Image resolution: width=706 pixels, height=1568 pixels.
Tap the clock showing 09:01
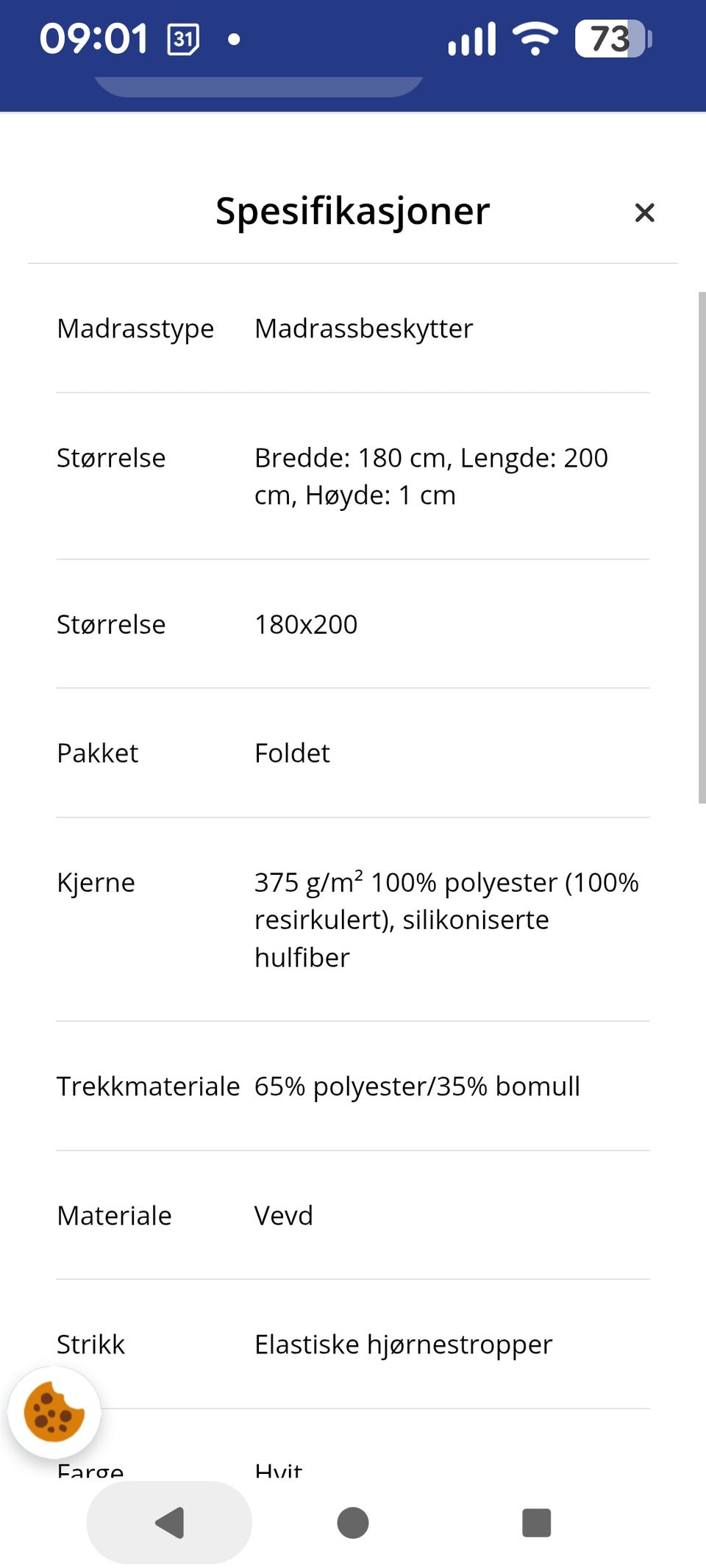pyautogui.click(x=96, y=37)
